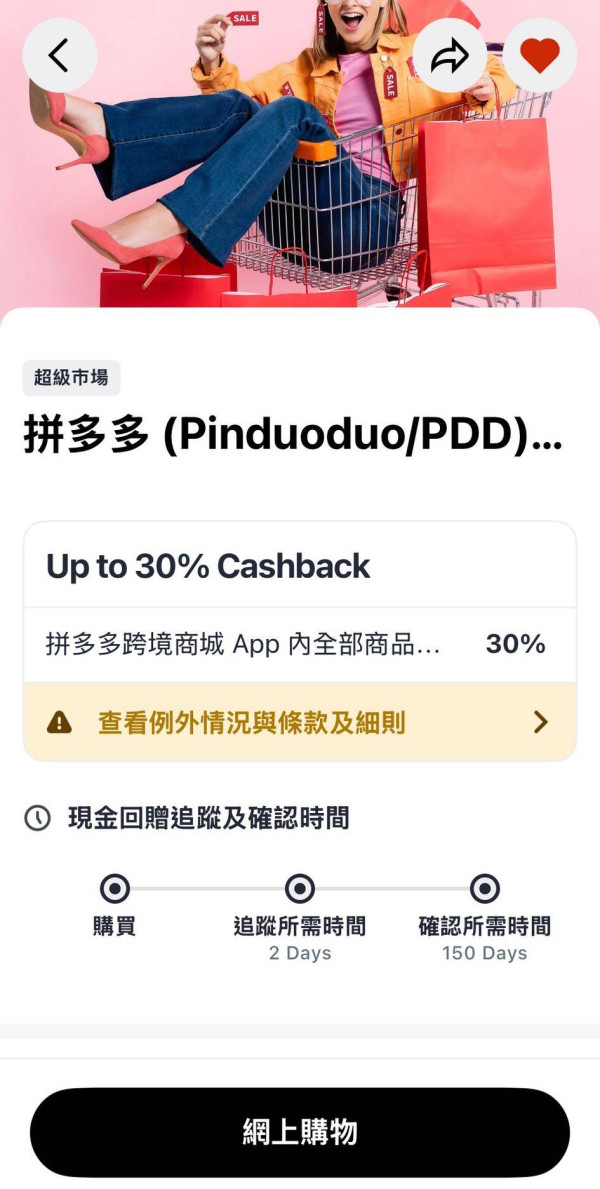Go back using the arrow
This screenshot has height=1189, width=600.
pyautogui.click(x=60, y=56)
